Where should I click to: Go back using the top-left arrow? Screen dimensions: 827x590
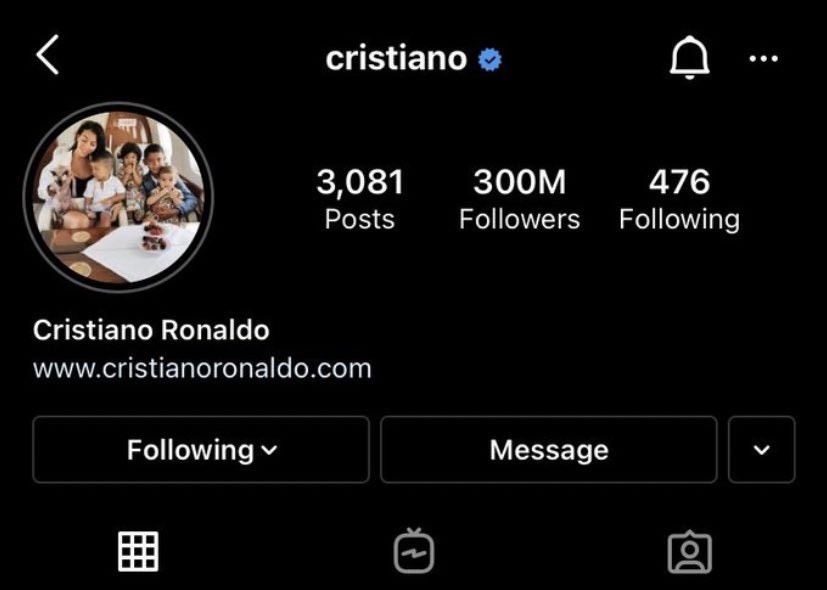(47, 55)
